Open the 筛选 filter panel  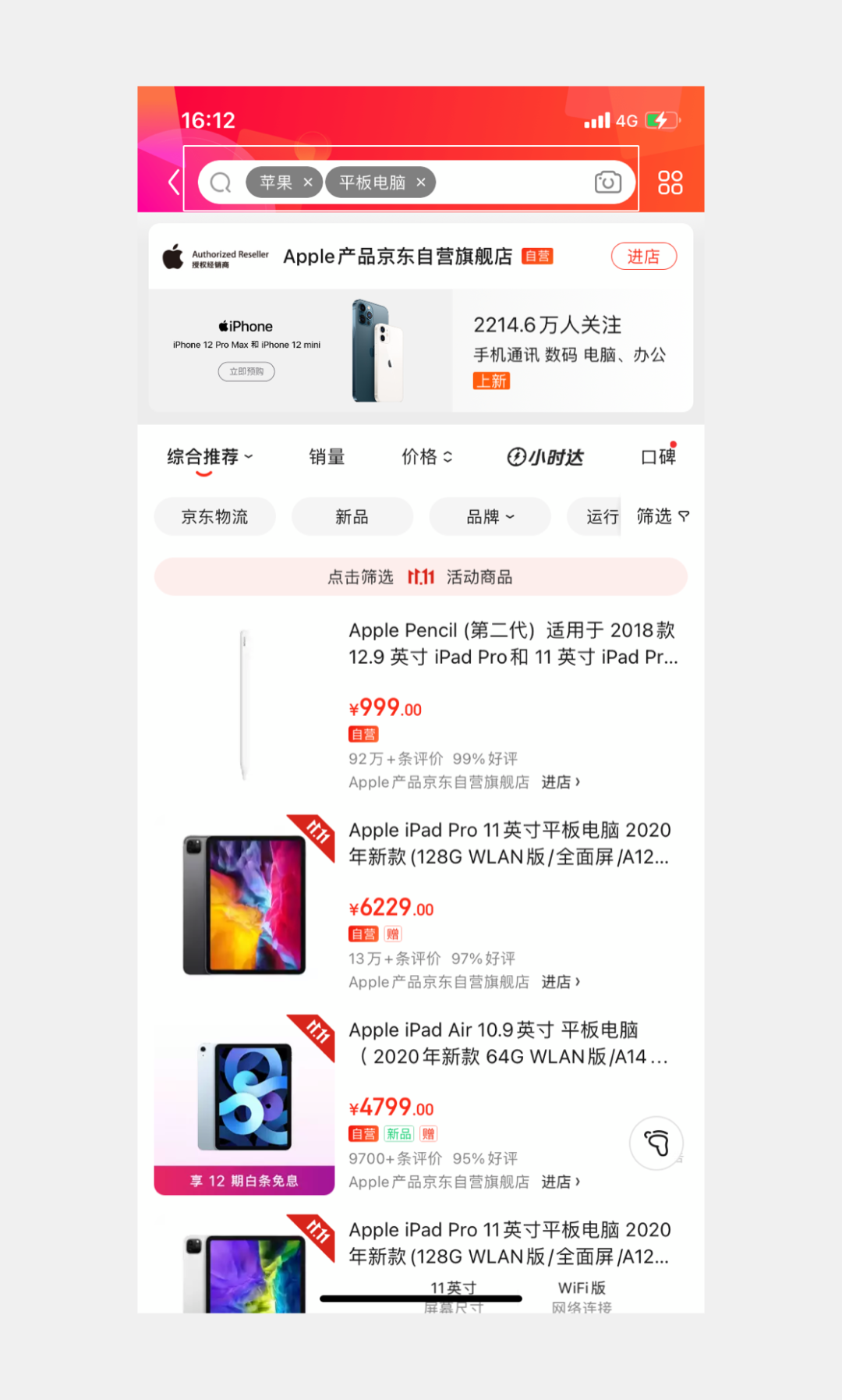click(x=662, y=516)
